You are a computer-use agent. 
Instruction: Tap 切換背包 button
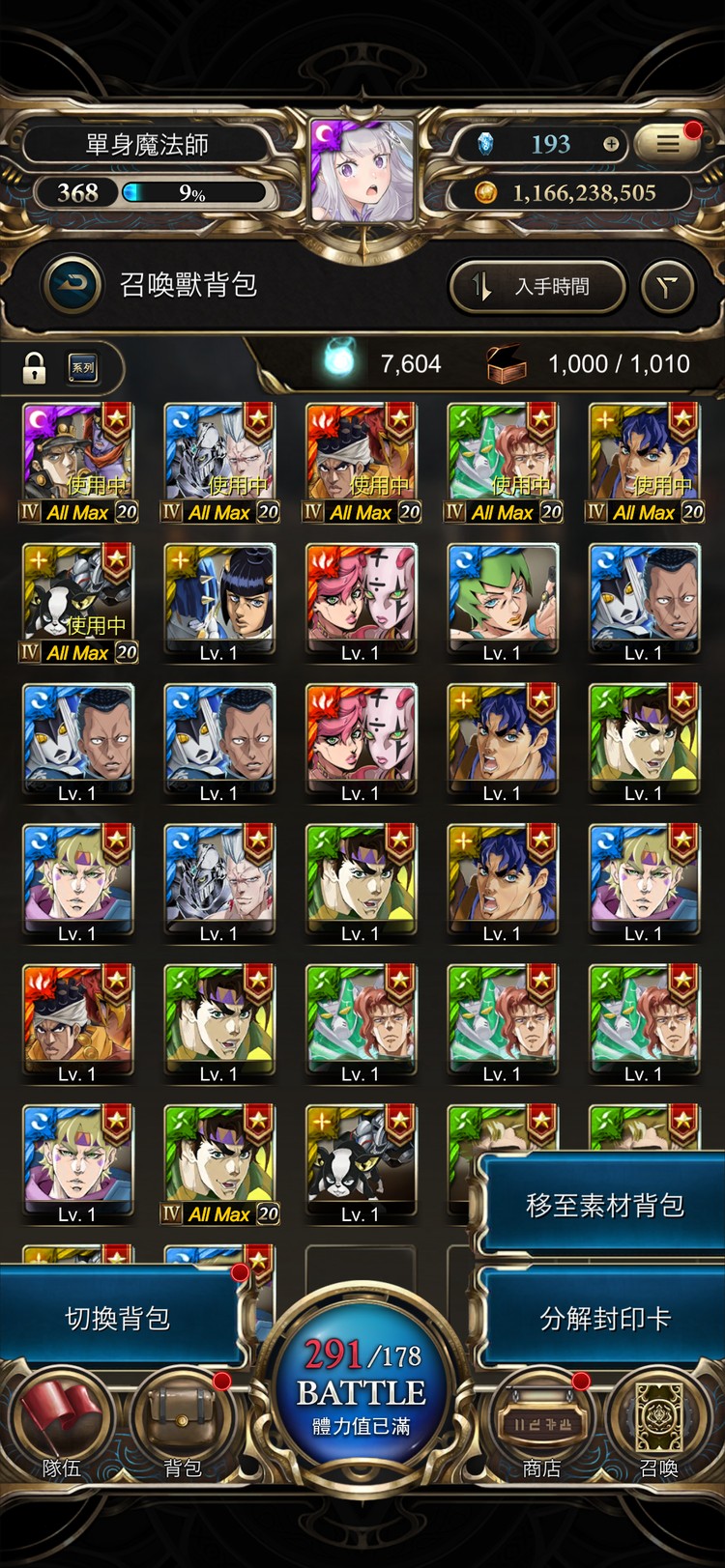coord(118,1319)
